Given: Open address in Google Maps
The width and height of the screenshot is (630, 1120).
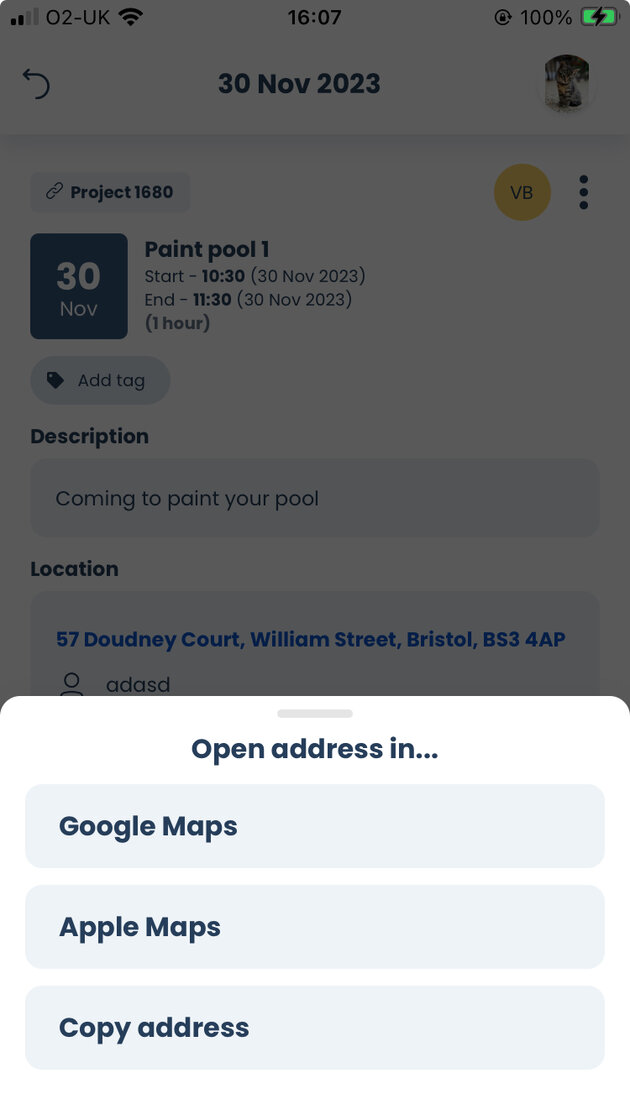Looking at the screenshot, I should [x=314, y=826].
